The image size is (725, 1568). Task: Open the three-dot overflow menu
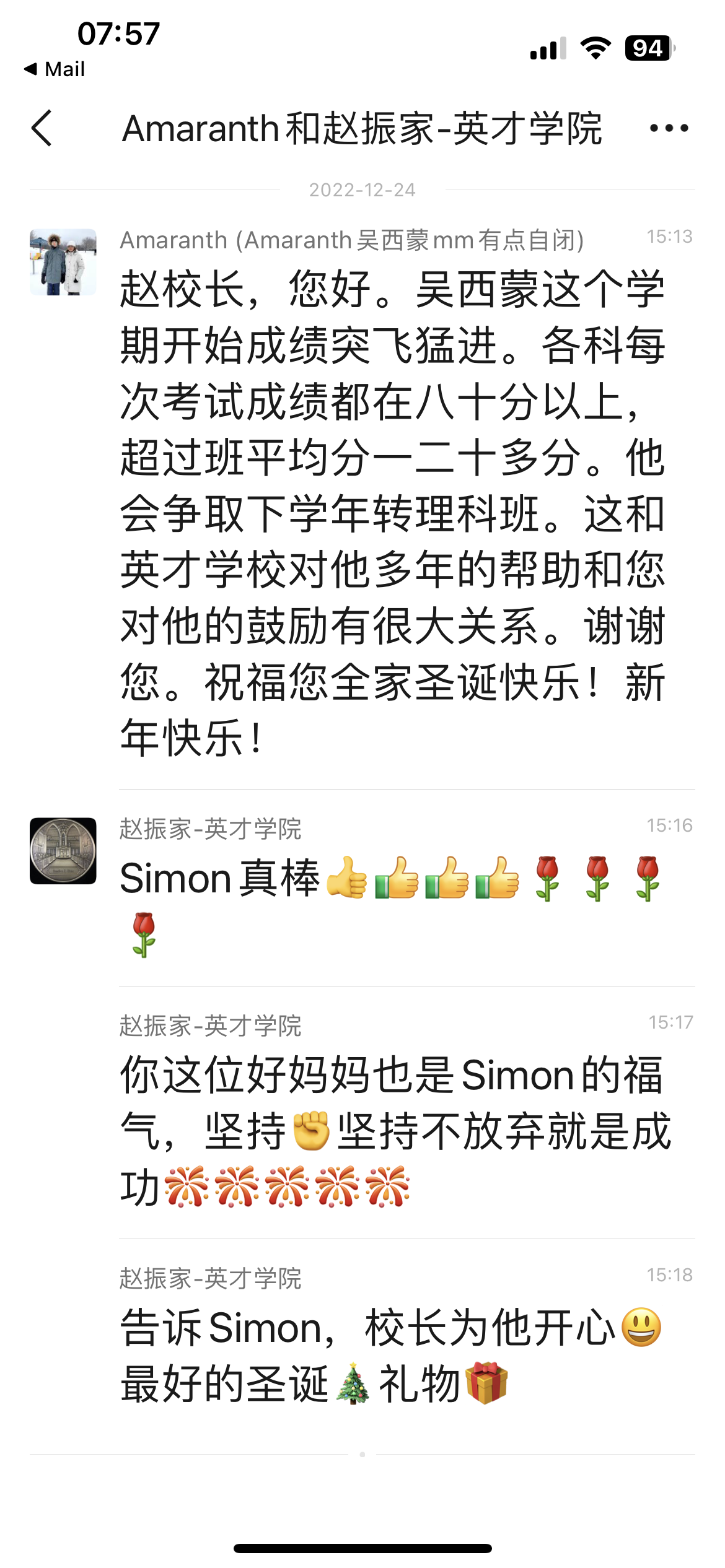tap(669, 128)
